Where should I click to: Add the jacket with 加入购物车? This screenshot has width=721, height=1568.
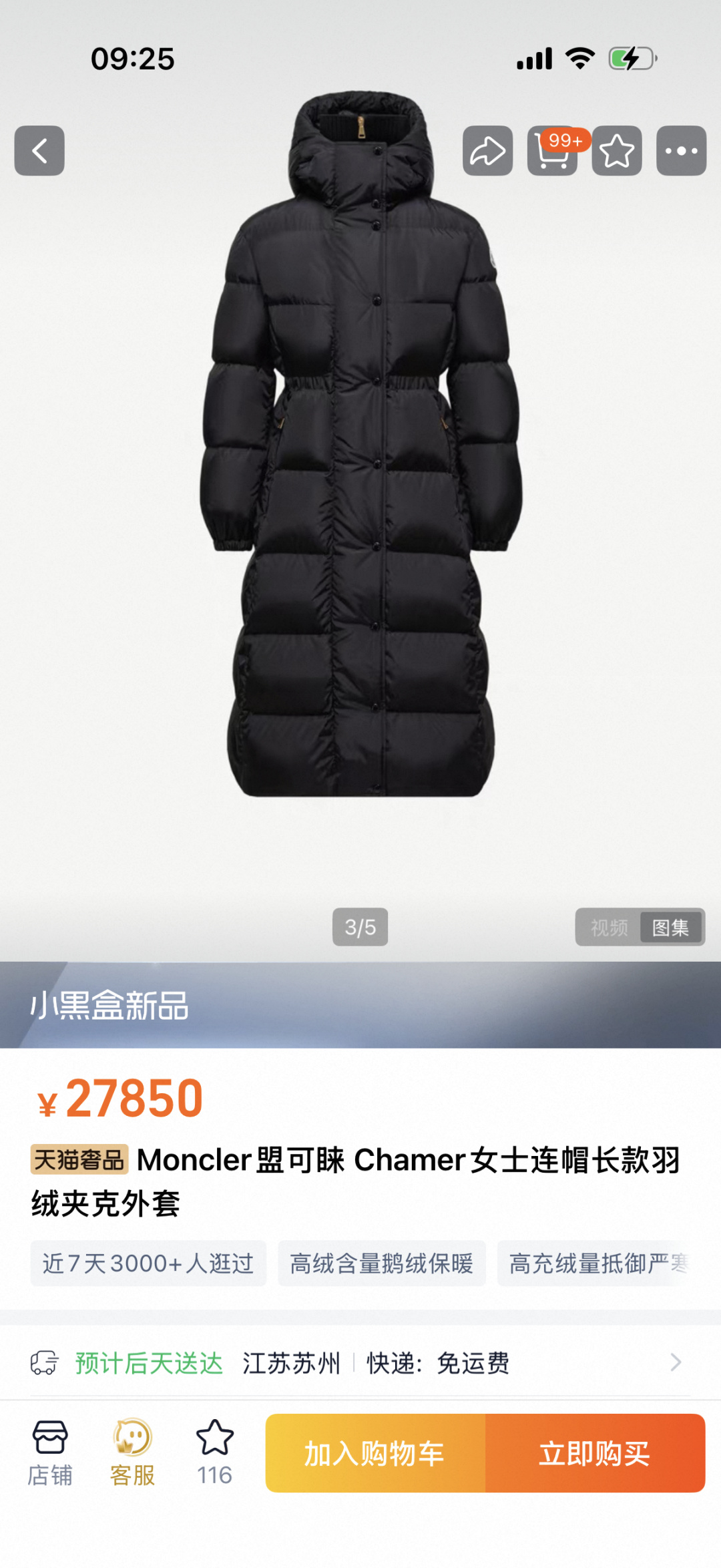pos(375,1453)
